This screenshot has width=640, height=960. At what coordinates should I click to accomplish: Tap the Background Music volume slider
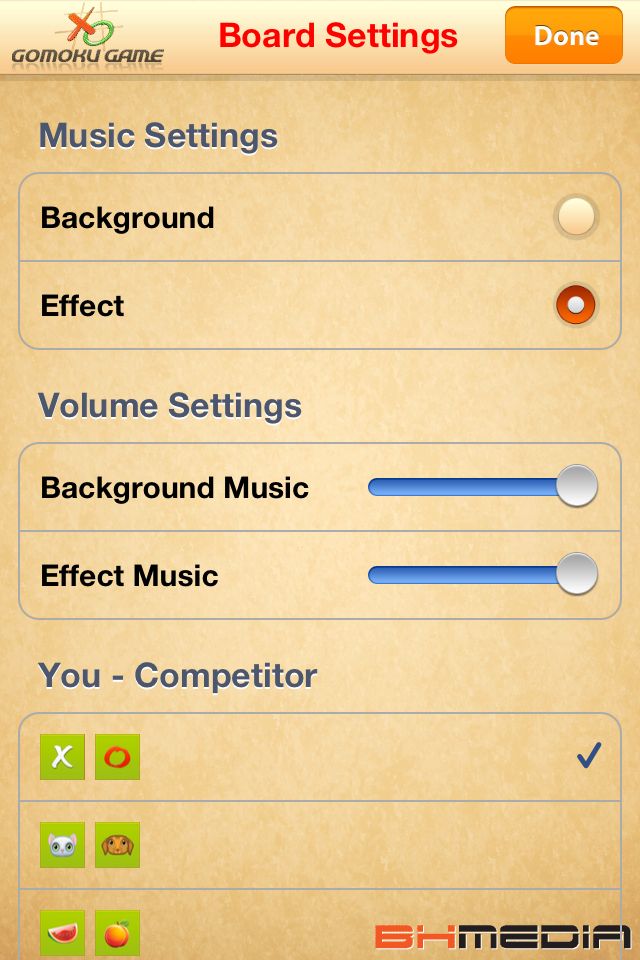point(482,487)
